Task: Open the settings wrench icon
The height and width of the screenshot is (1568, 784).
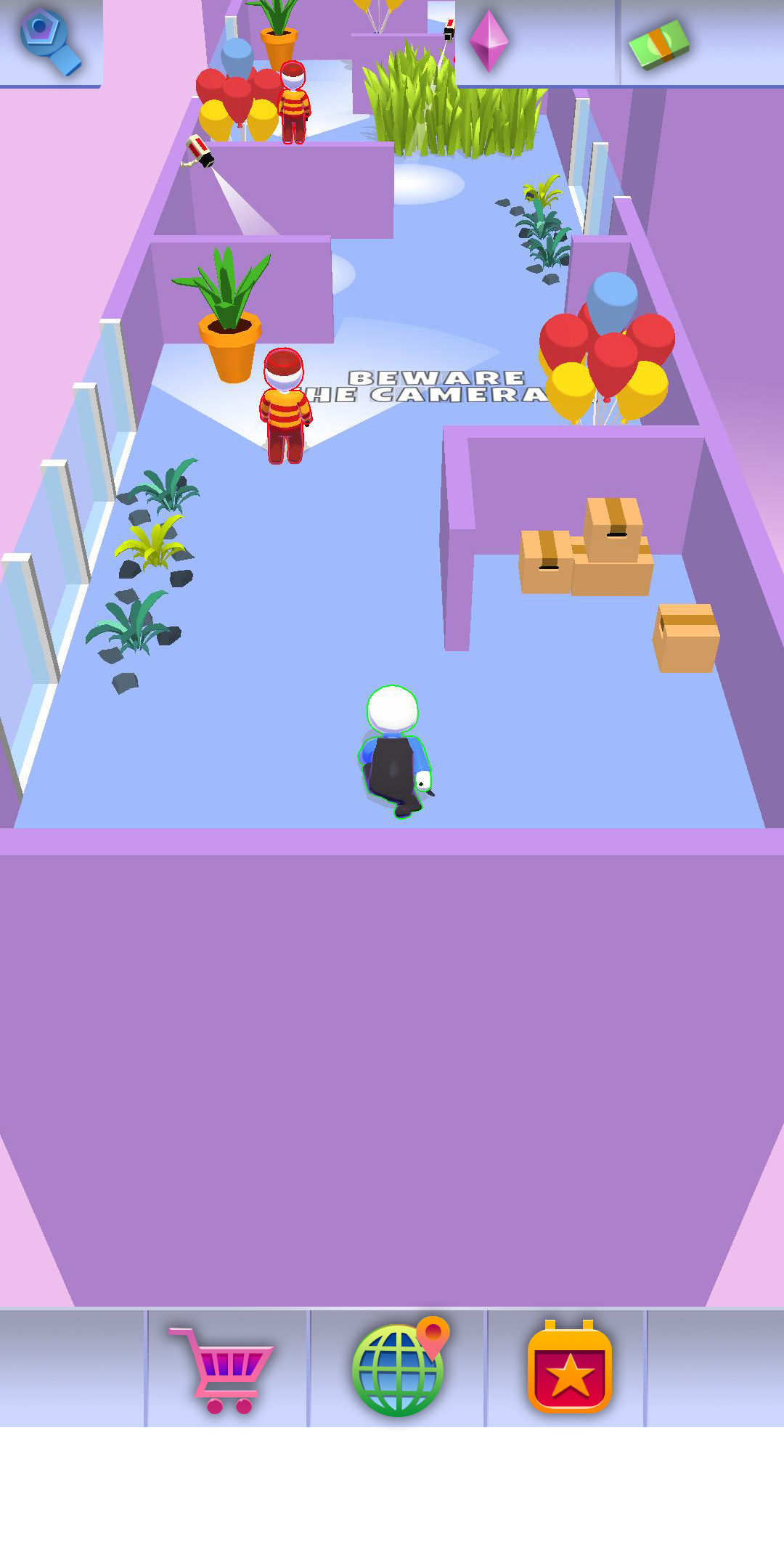Action: pos(49,41)
